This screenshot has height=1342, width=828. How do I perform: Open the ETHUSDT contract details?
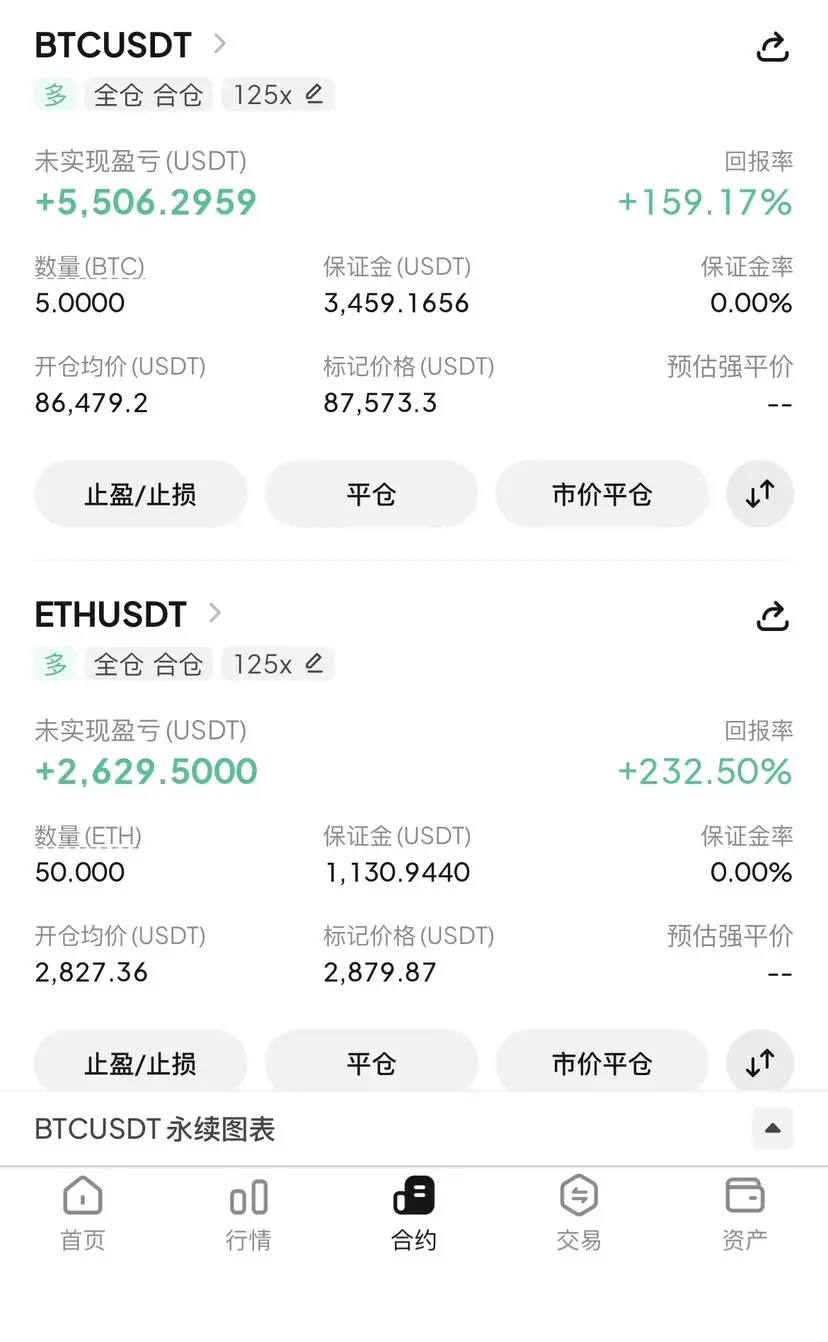click(214, 613)
